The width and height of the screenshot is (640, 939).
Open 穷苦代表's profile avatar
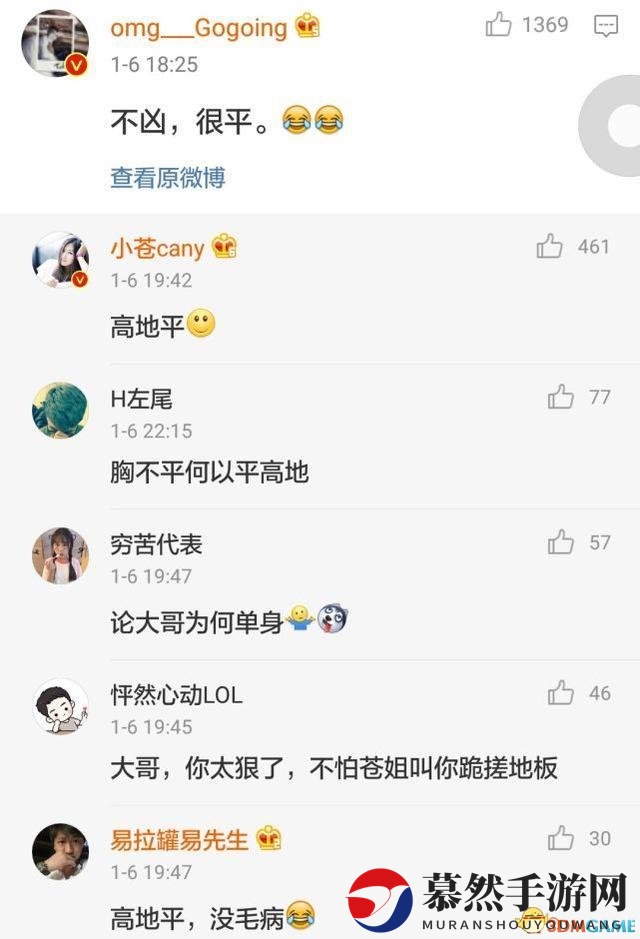60,555
